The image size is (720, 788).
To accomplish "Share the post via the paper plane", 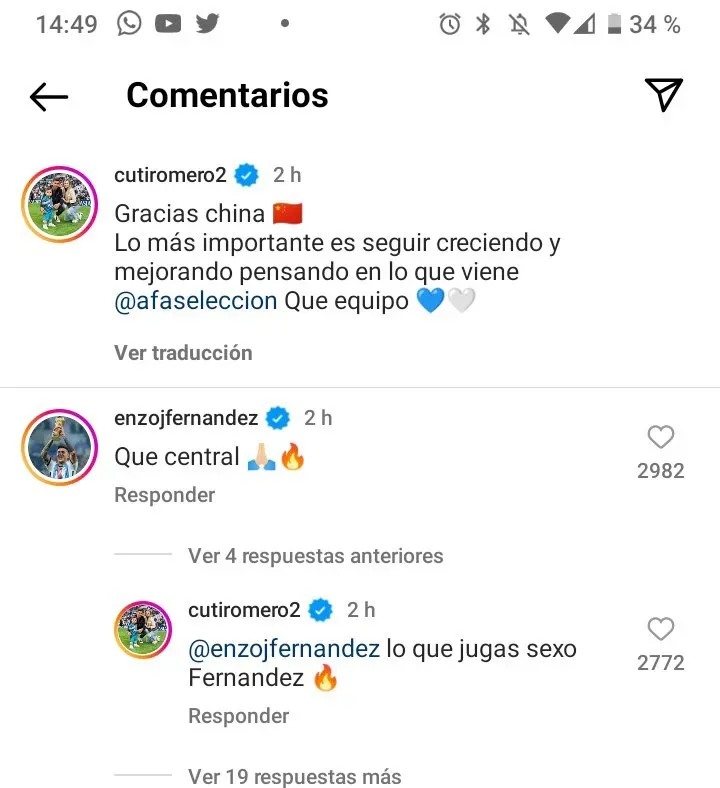I will point(663,94).
